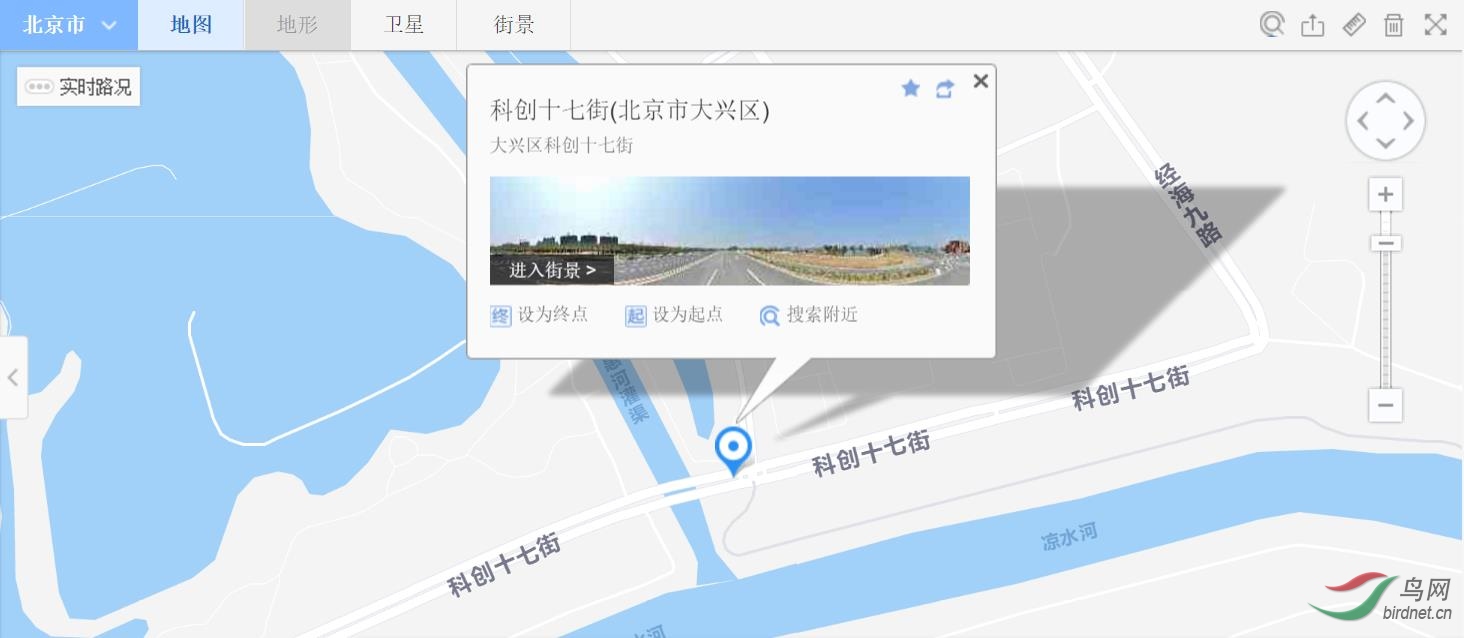The image size is (1464, 638).
Task: Tap the share map icon in toolbar
Action: [x=1313, y=25]
